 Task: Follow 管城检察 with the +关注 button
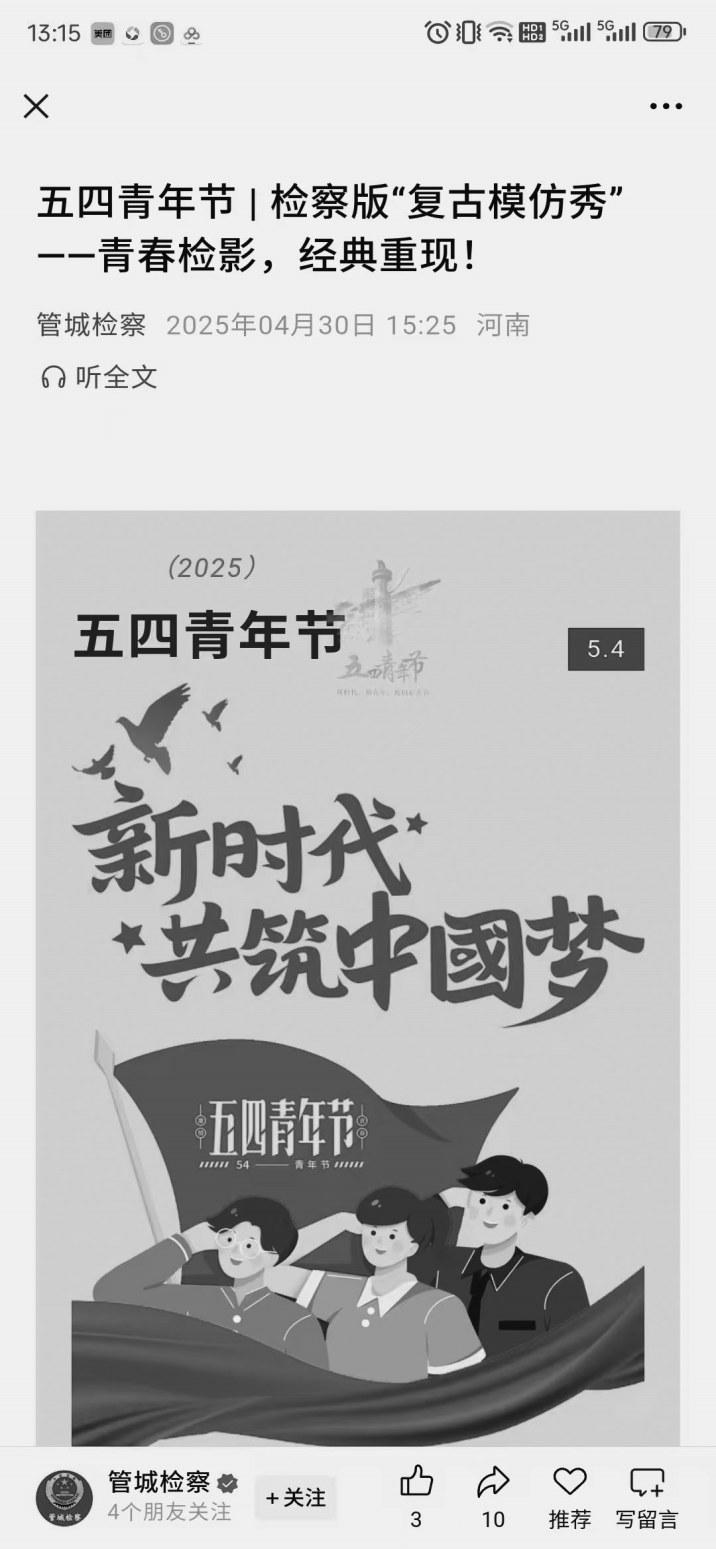[x=297, y=1497]
